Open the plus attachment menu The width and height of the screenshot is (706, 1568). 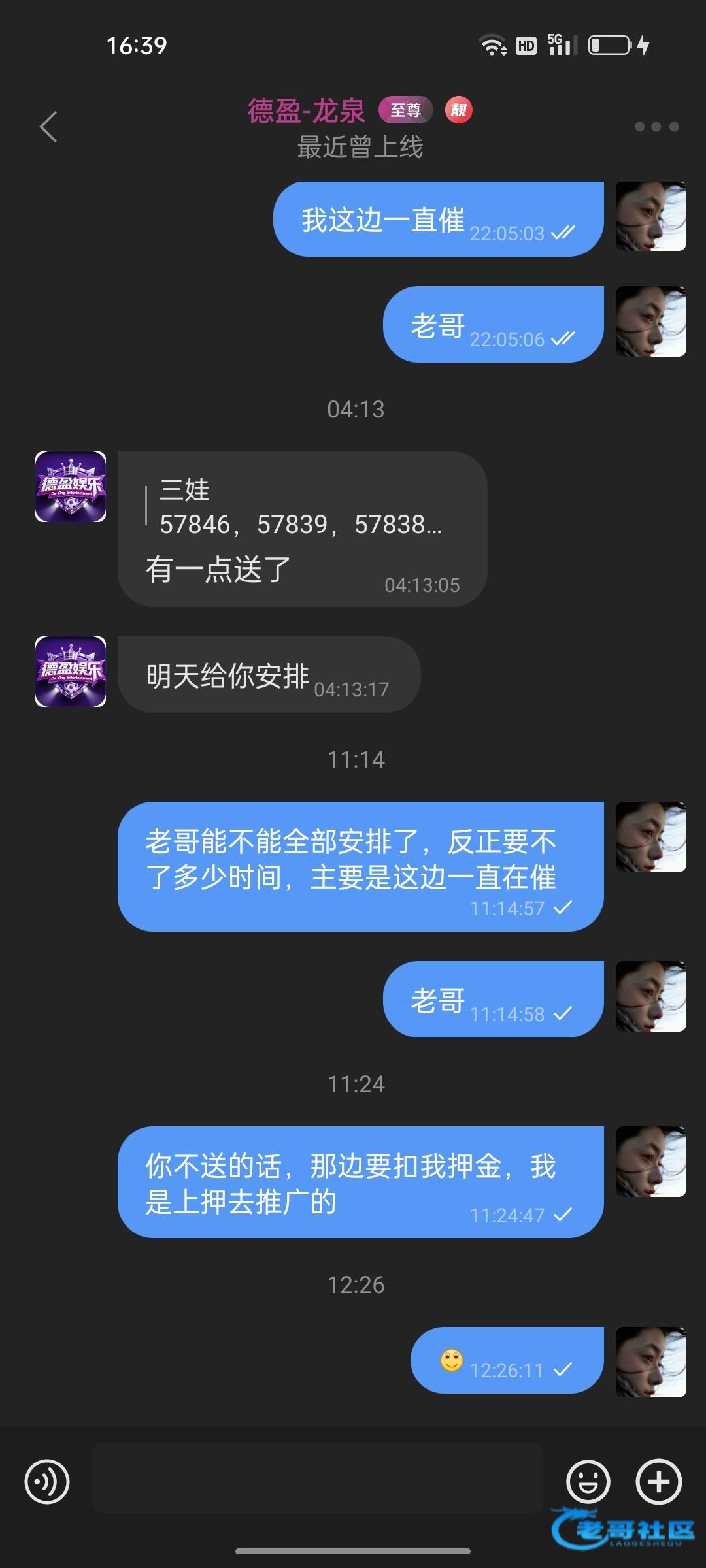(x=659, y=1481)
